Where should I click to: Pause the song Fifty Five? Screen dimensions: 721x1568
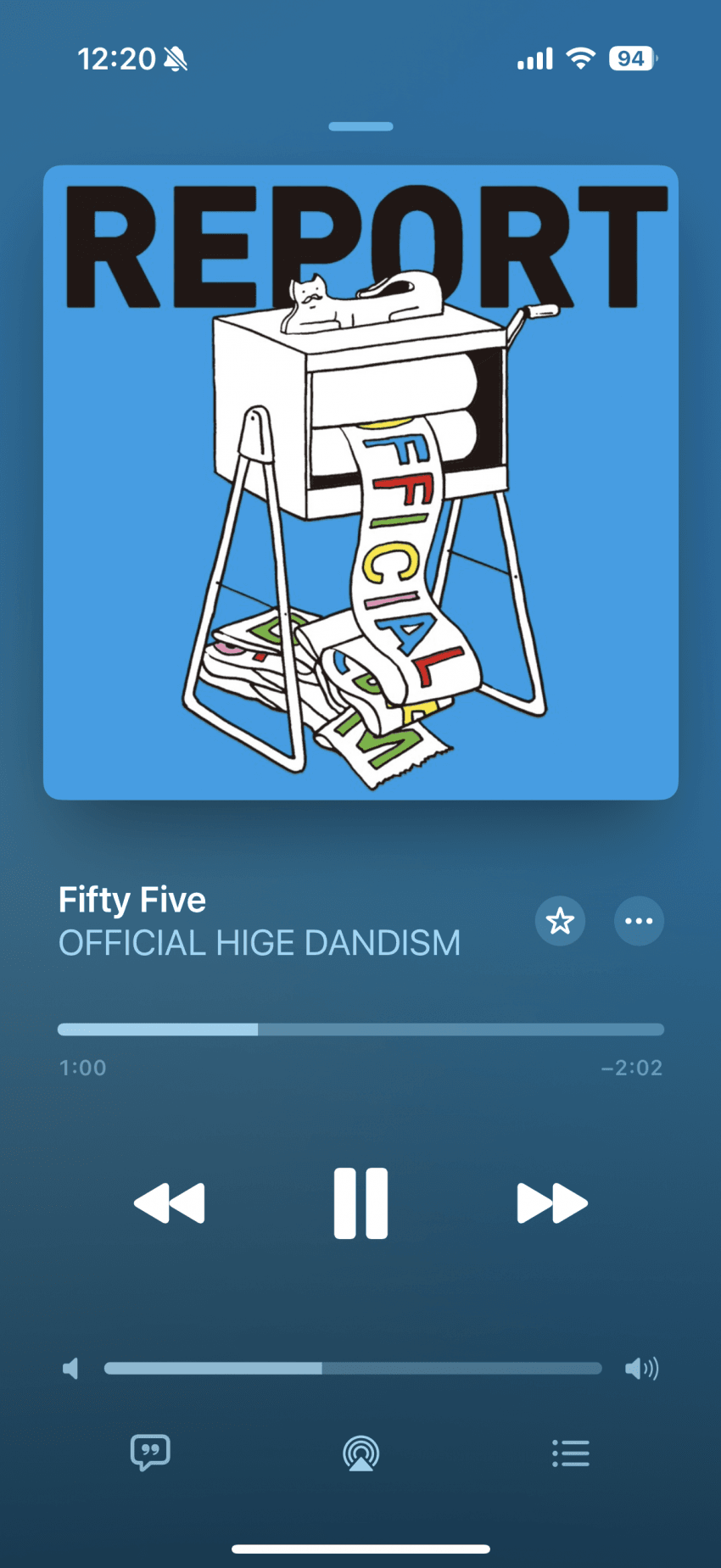pos(360,1203)
